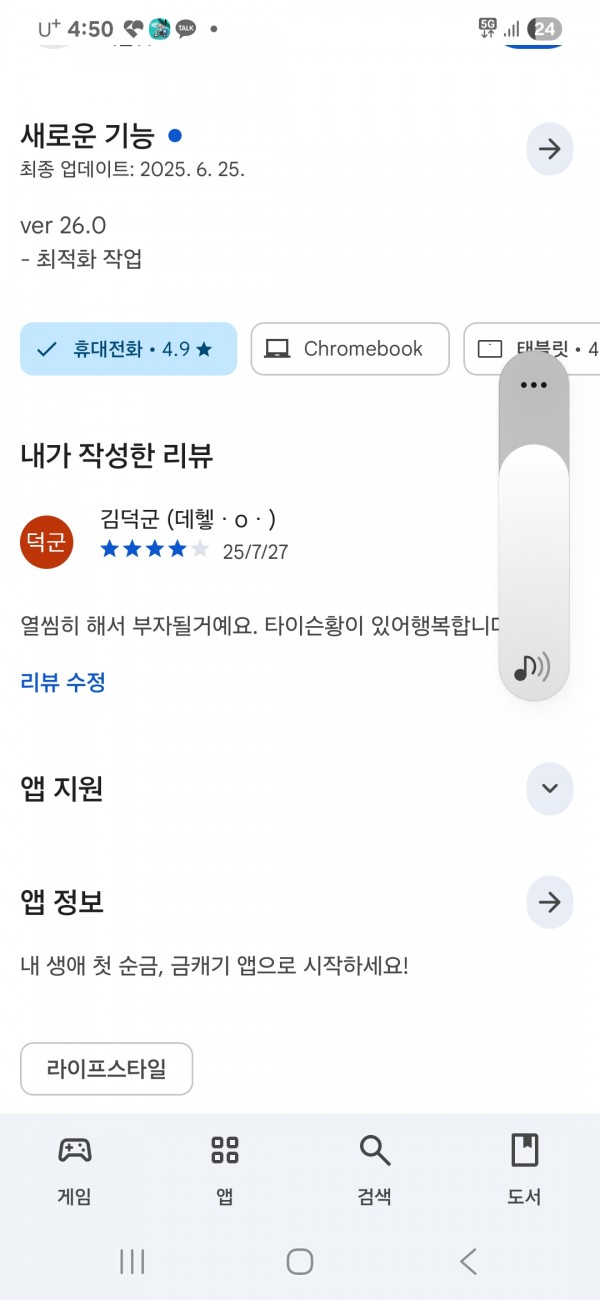Select the Chromebook chip
600x1300 pixels.
(x=350, y=349)
